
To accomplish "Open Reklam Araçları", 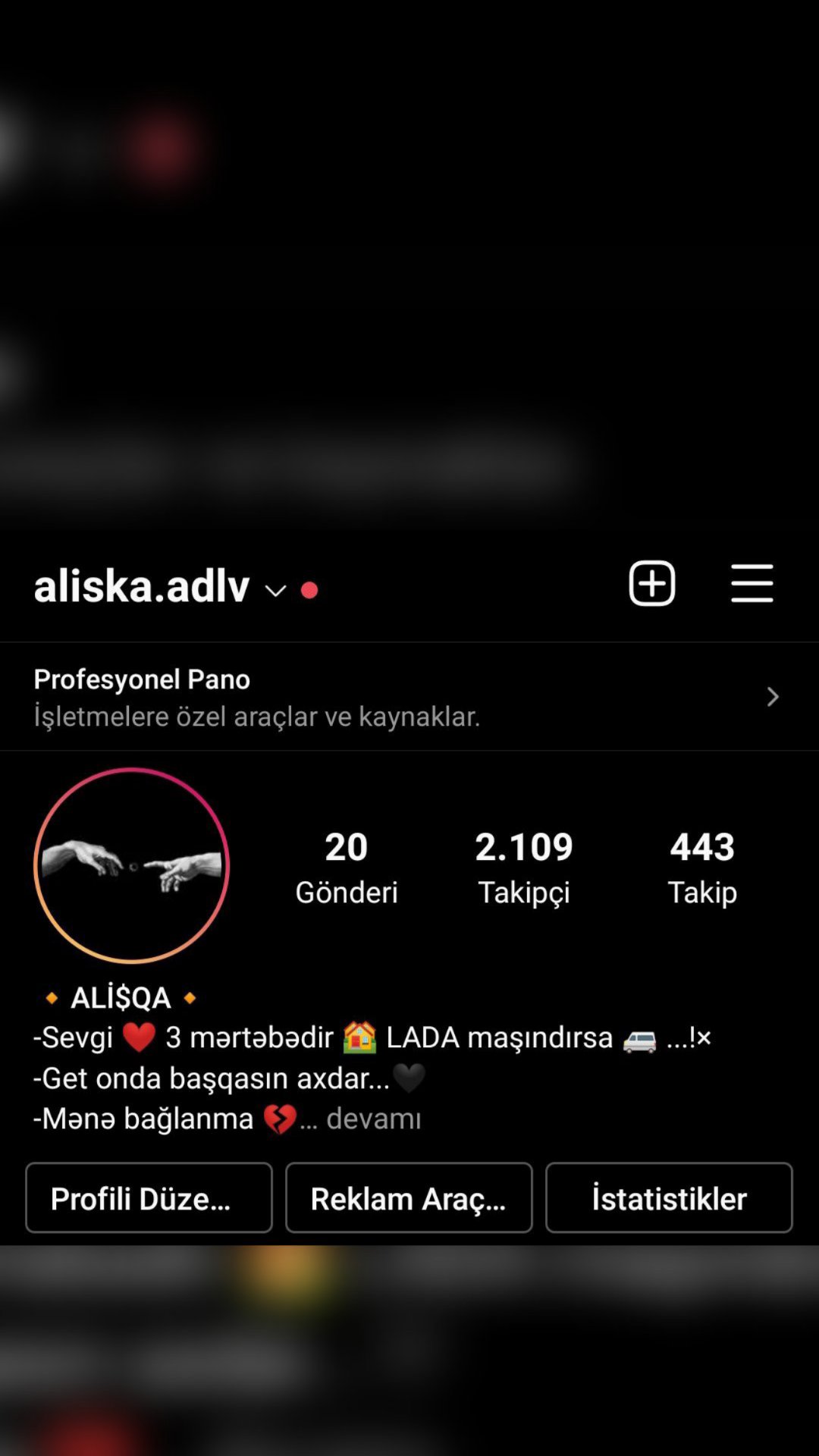I will click(x=409, y=1198).
